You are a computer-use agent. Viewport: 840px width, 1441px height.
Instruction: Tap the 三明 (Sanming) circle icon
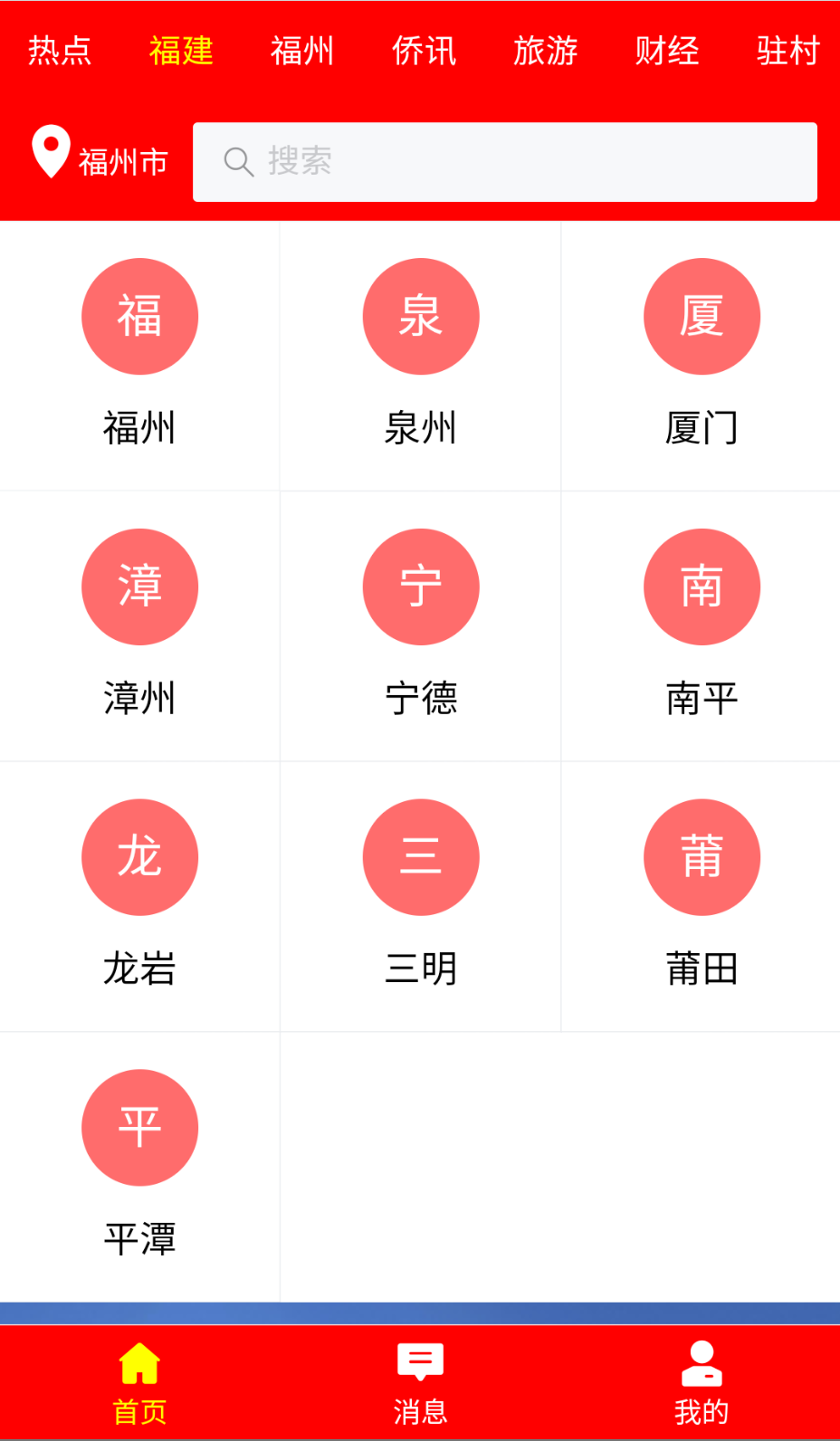(421, 857)
